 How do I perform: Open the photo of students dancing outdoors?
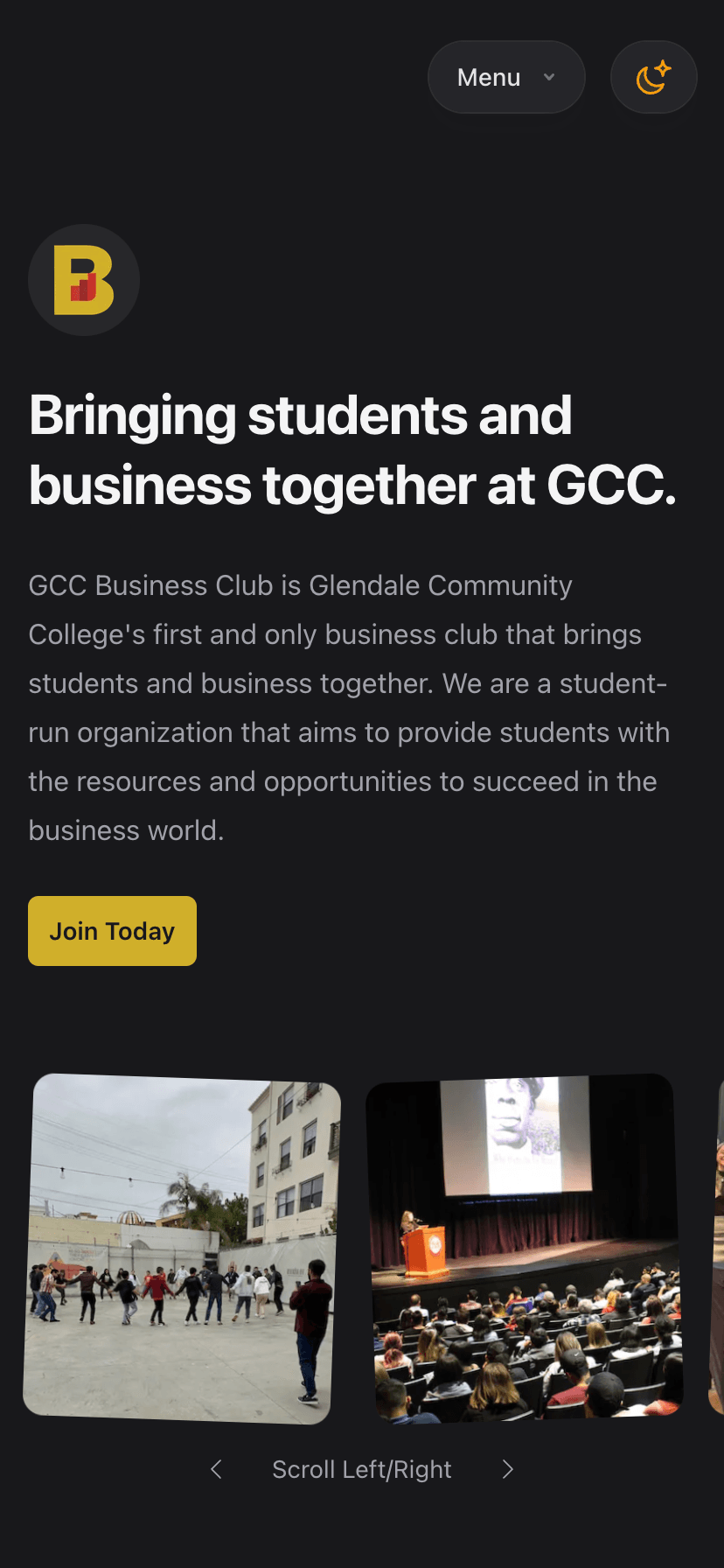pyautogui.click(x=181, y=1248)
